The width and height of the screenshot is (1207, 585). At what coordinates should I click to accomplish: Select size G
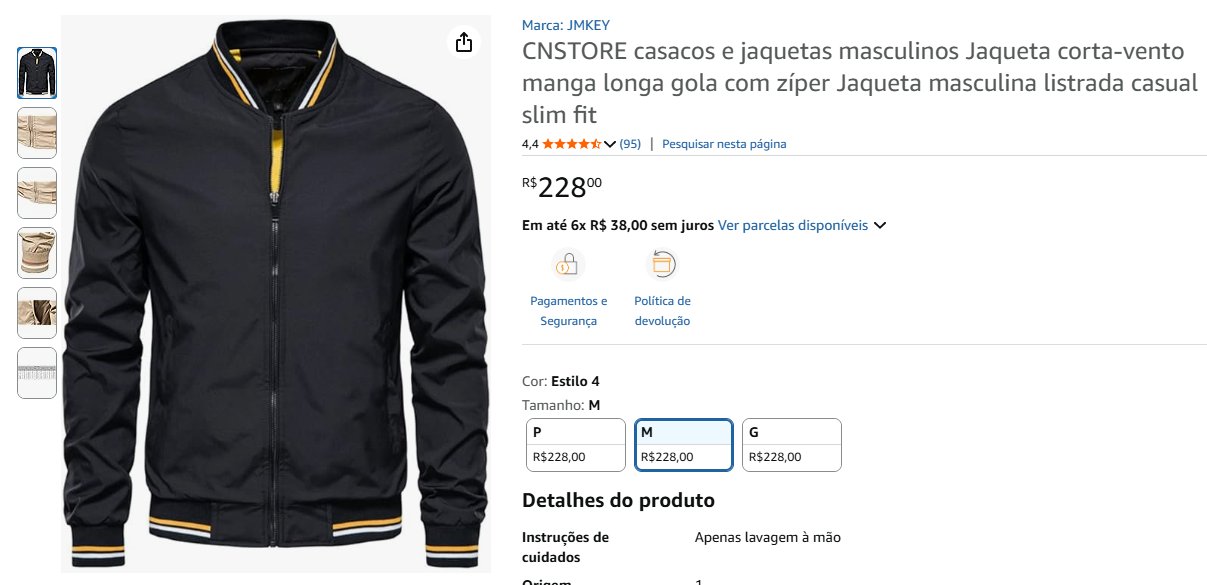click(792, 444)
